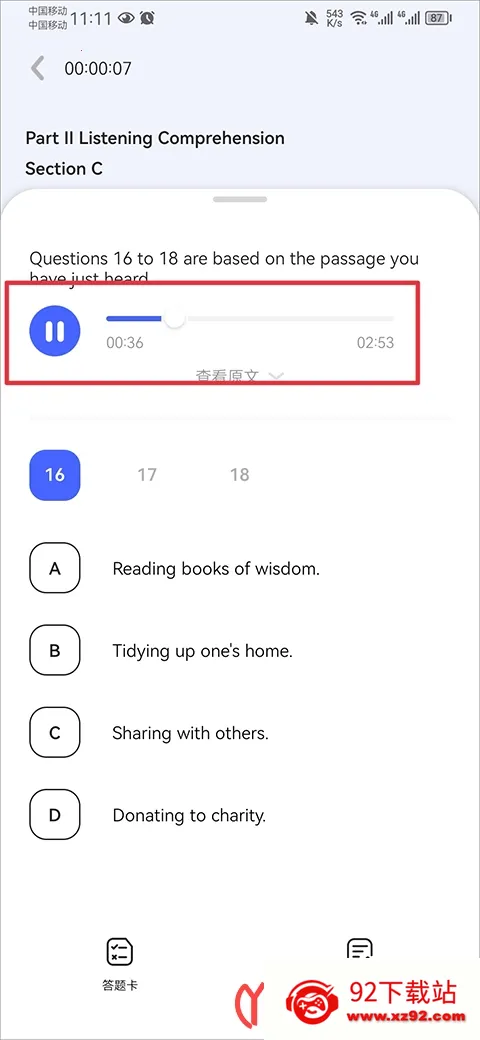Screen dimensions: 480x1040
Task: Tap the audio progress bar
Action: coord(250,319)
